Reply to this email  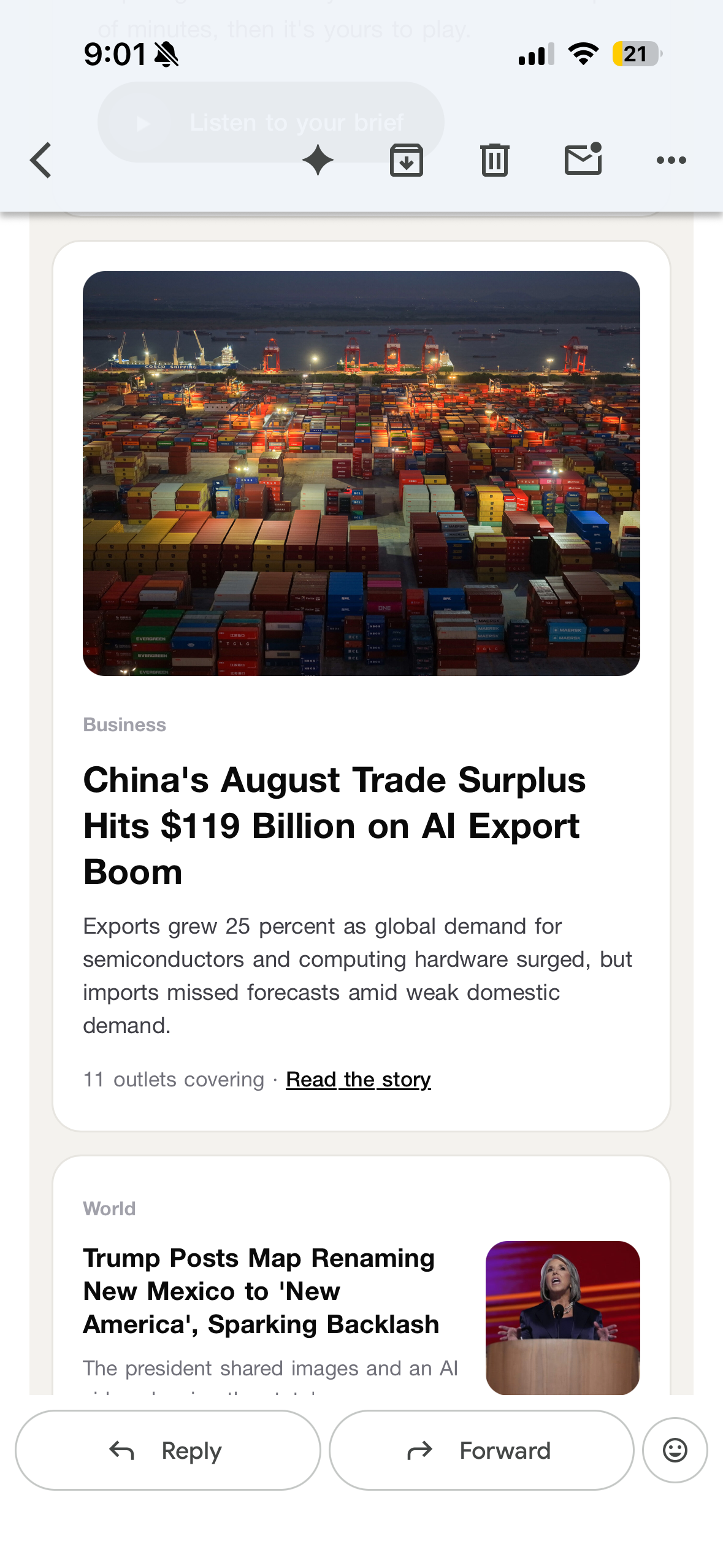click(x=167, y=1450)
